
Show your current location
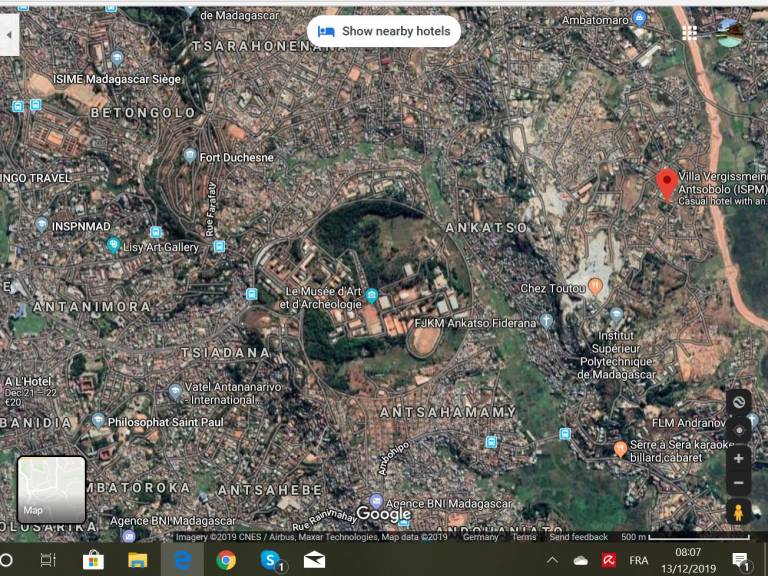click(x=738, y=429)
